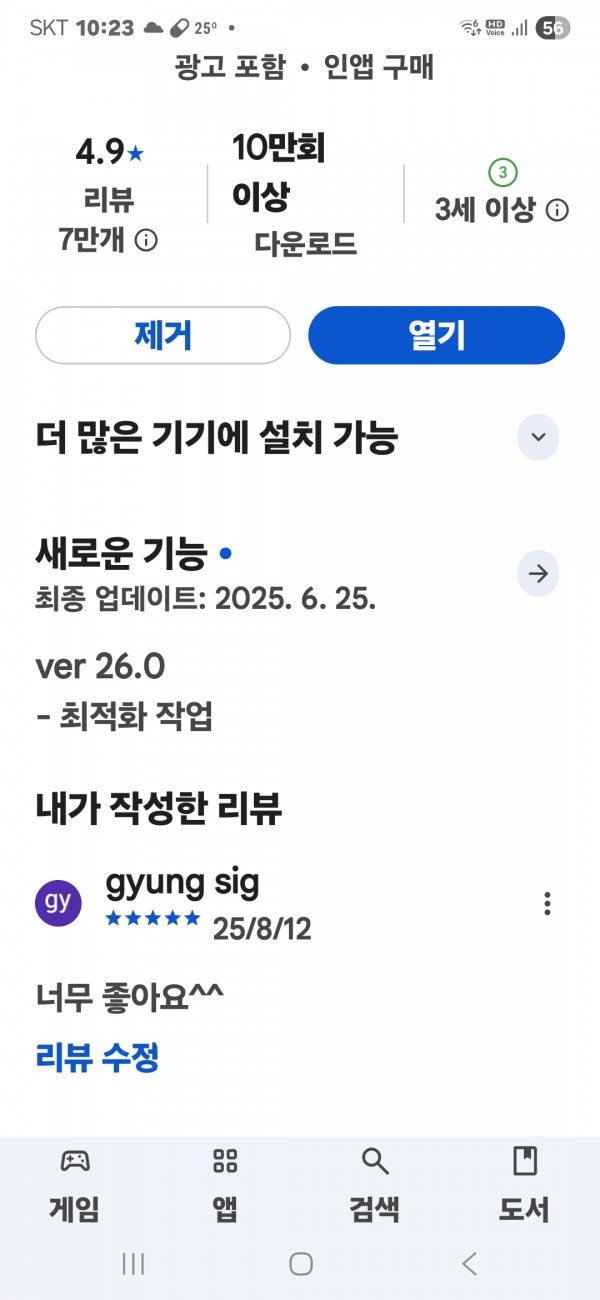Open overflow menu on gyung sig's review
The width and height of the screenshot is (600, 1300).
(547, 904)
